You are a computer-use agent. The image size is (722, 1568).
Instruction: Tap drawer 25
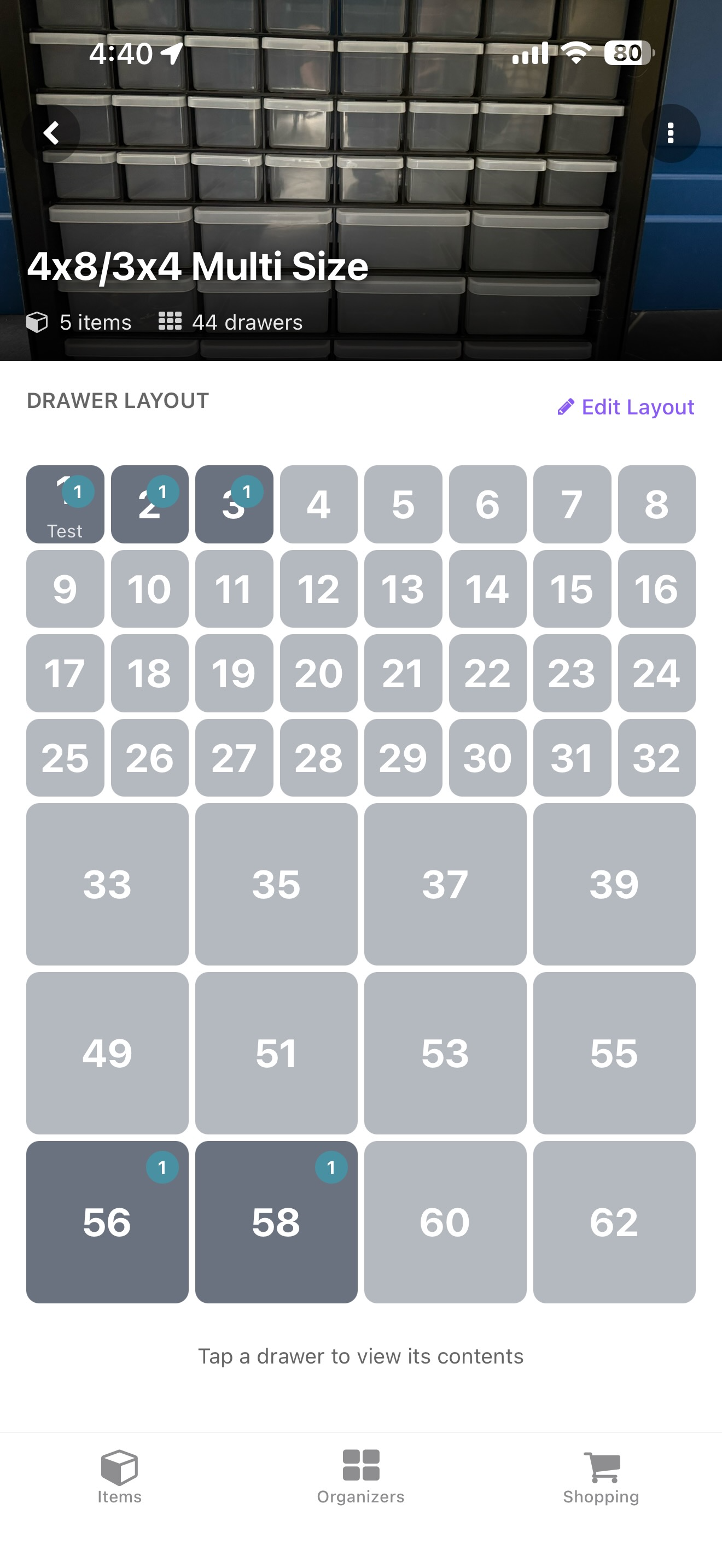[65, 758]
